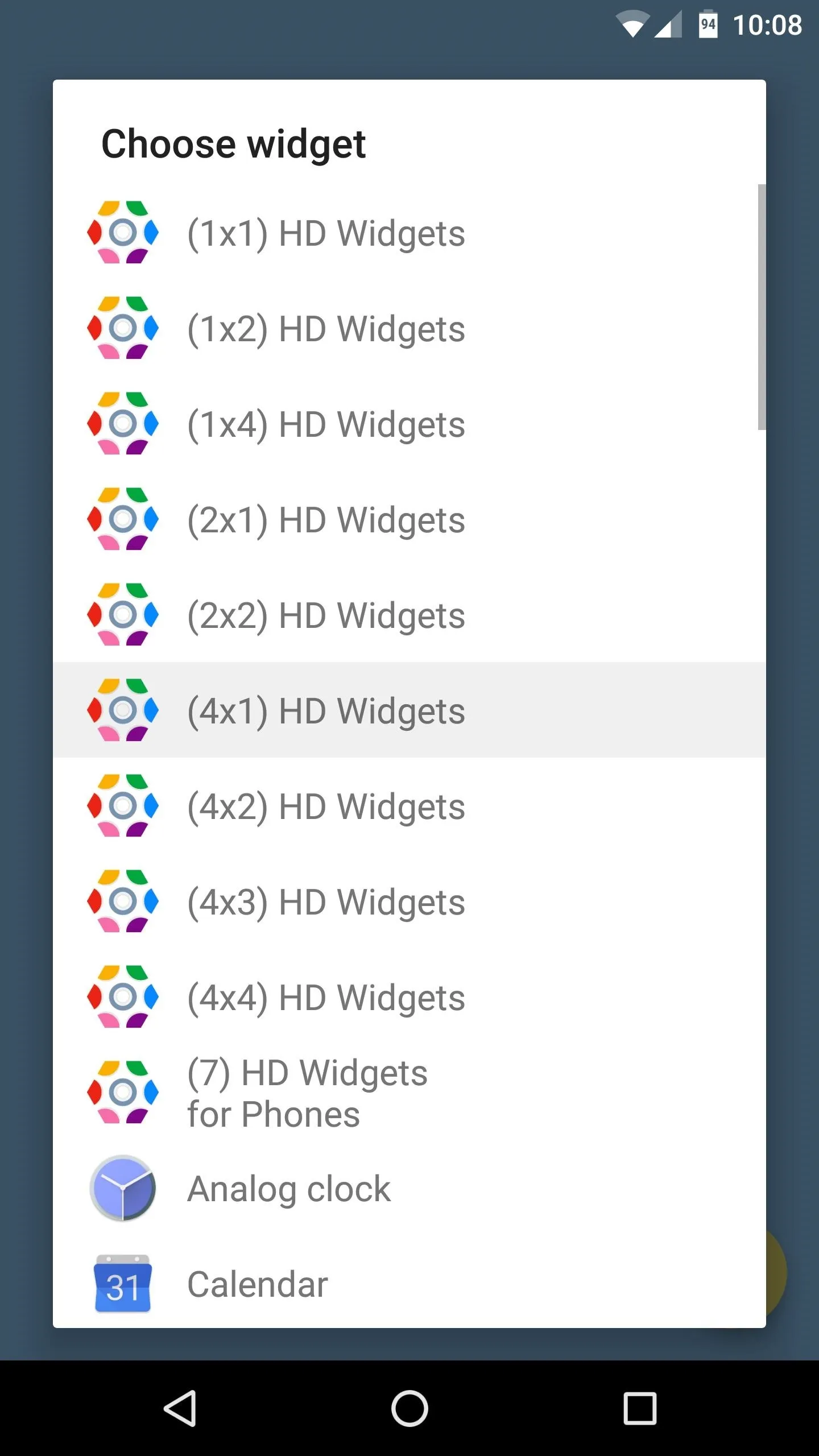
Task: Go back using the navigation bar
Action: tap(180, 1408)
